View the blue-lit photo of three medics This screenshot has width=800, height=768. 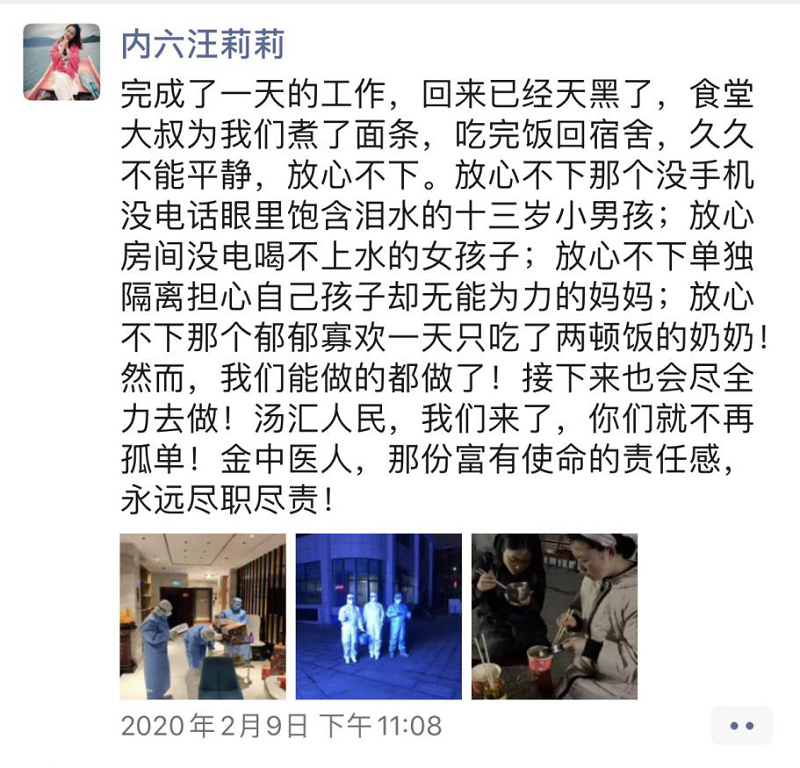pos(378,616)
